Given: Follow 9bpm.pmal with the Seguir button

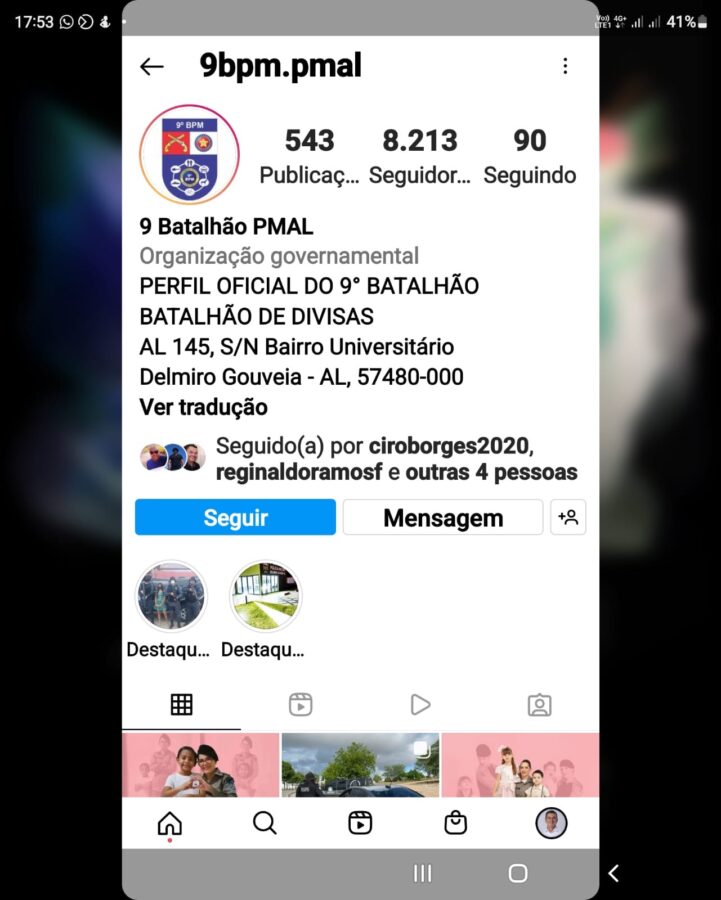Looking at the screenshot, I should [235, 517].
